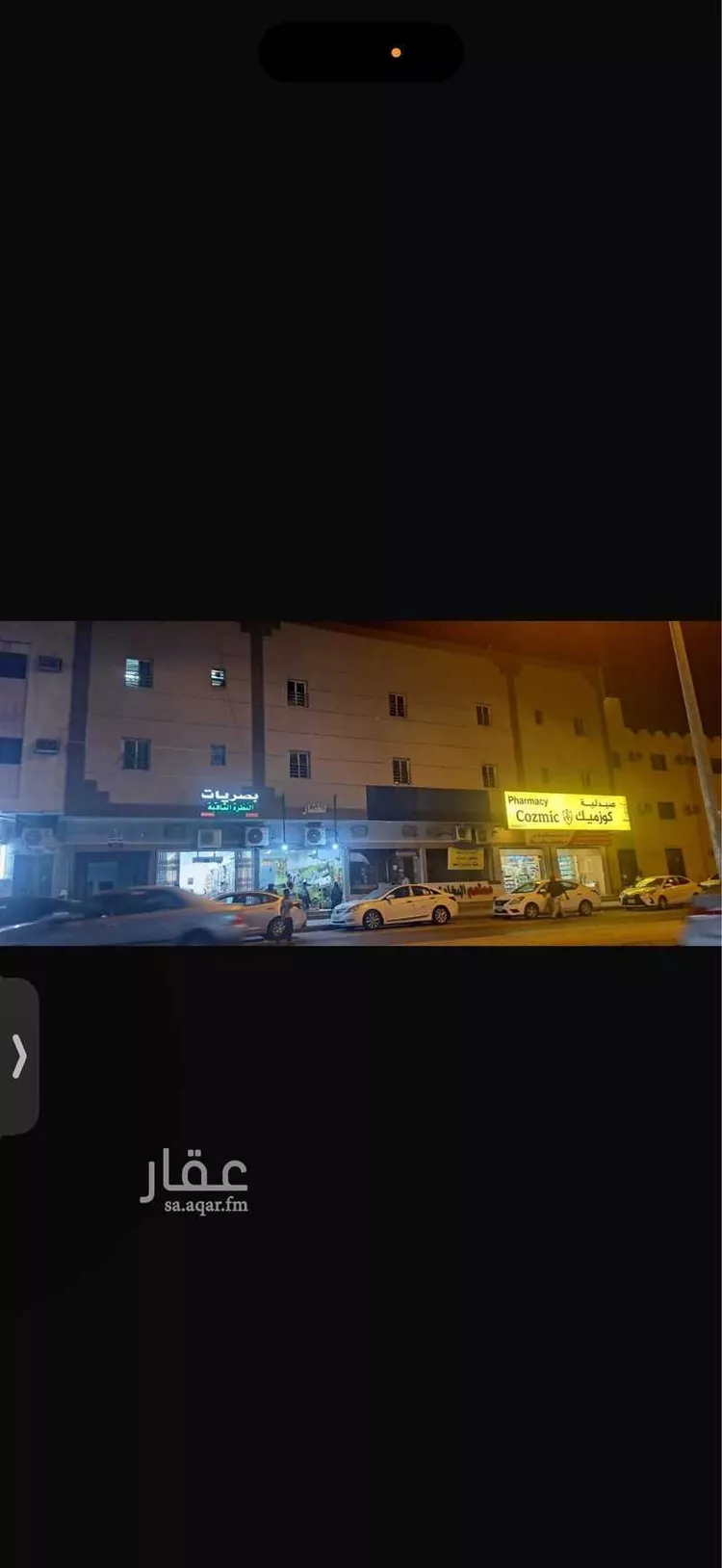The image size is (722, 1568).
Task: Tap the orange recording indicator in Dynamic Island
Action: [x=397, y=52]
